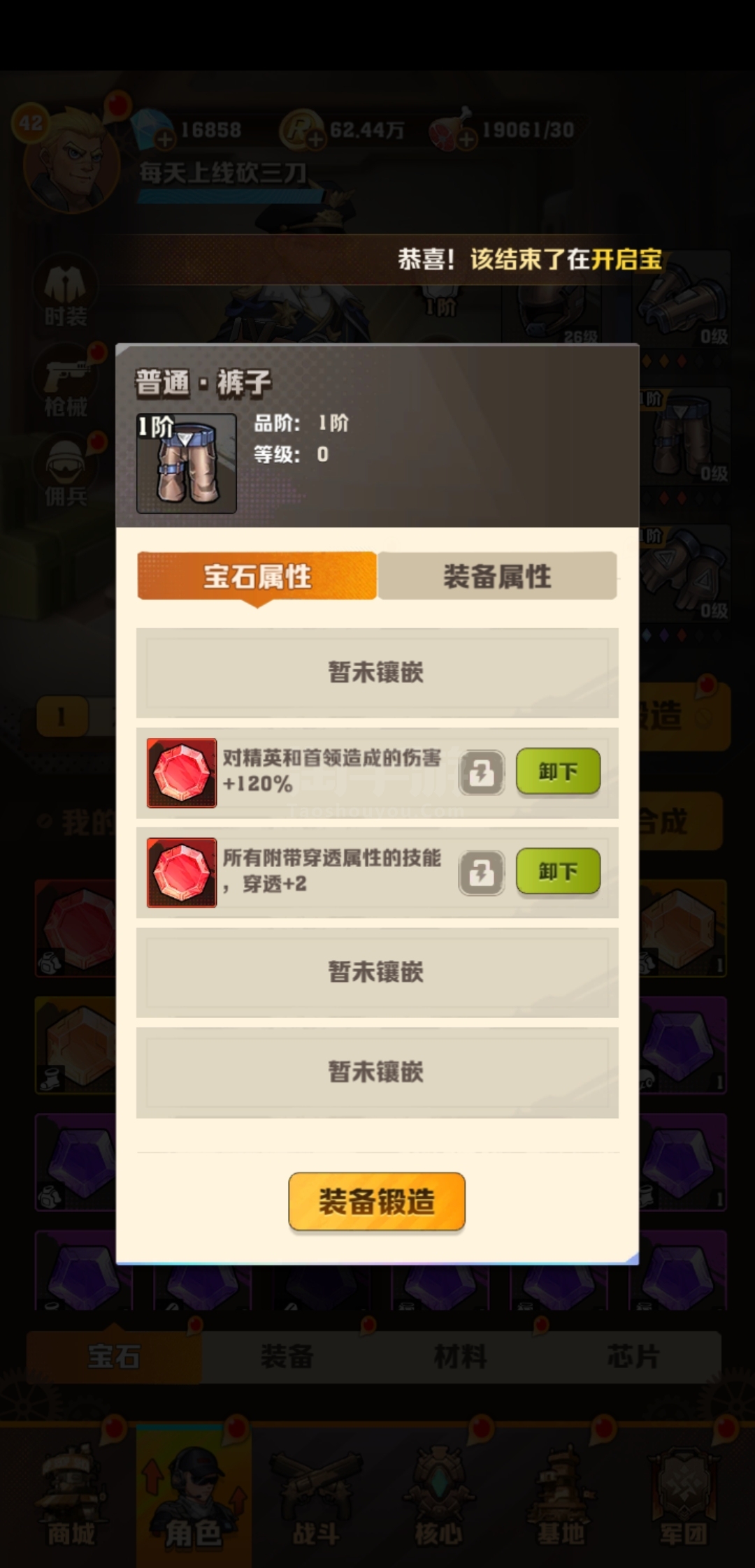The height and width of the screenshot is (1568, 755).
Task: Select the first empty 暂未镶嵌 gem slot
Action: 377,673
